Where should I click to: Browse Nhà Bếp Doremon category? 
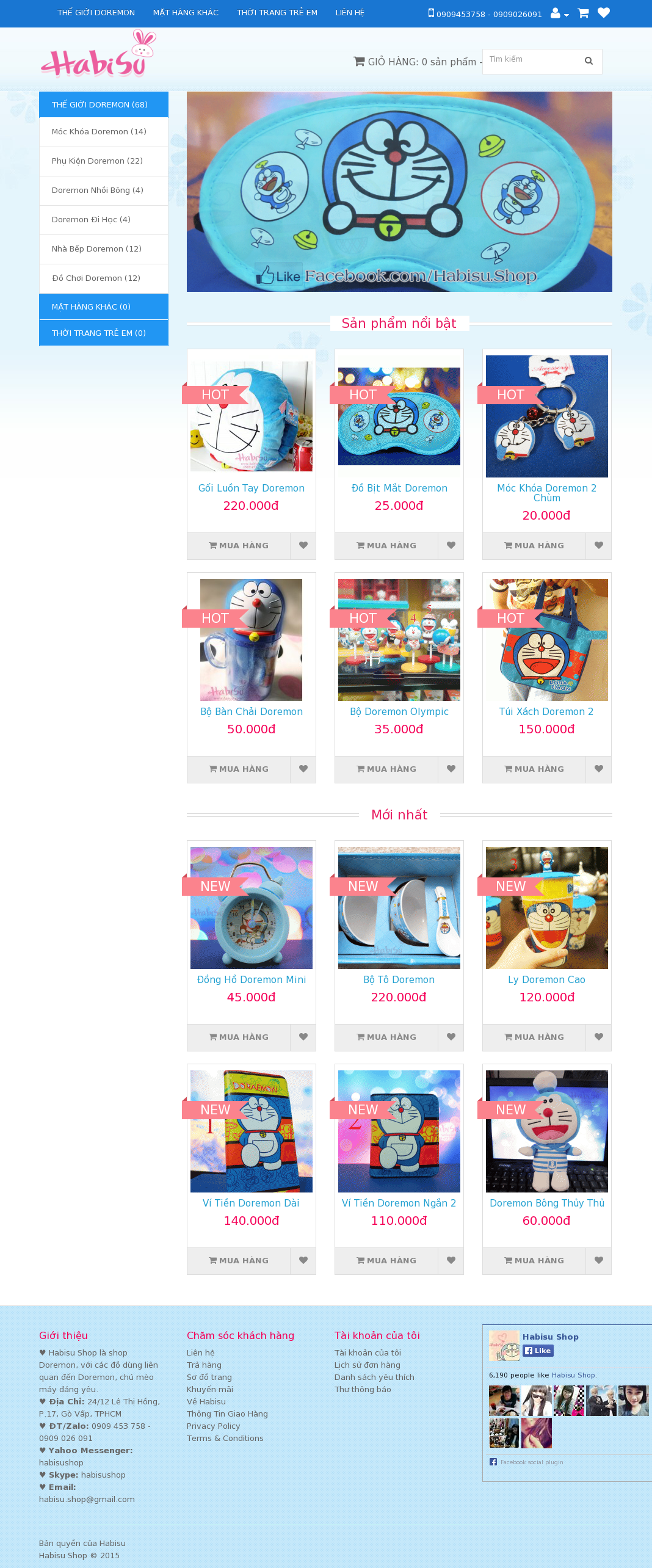[x=96, y=249]
